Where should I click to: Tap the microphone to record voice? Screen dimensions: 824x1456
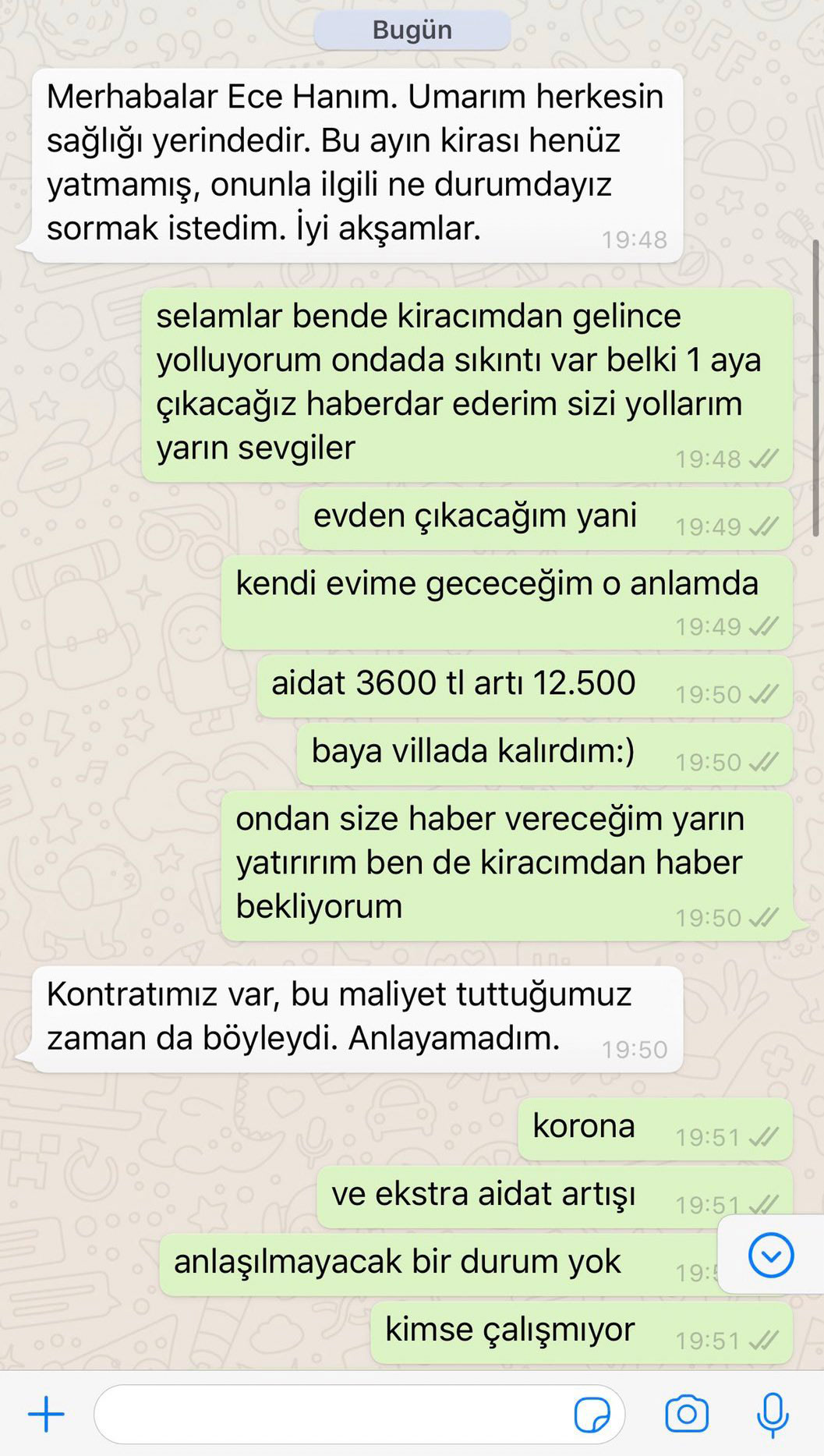773,1414
